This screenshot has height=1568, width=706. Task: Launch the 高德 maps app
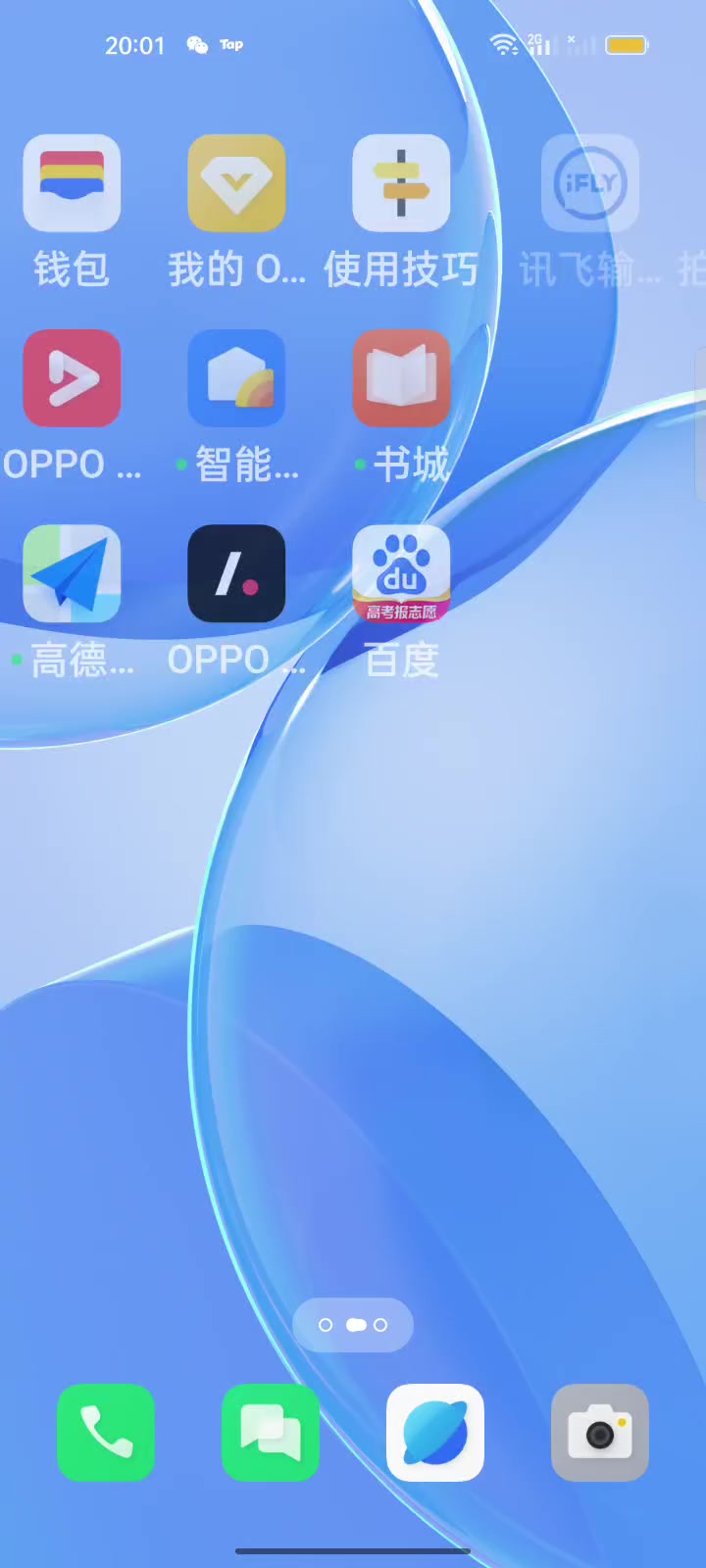pos(72,574)
